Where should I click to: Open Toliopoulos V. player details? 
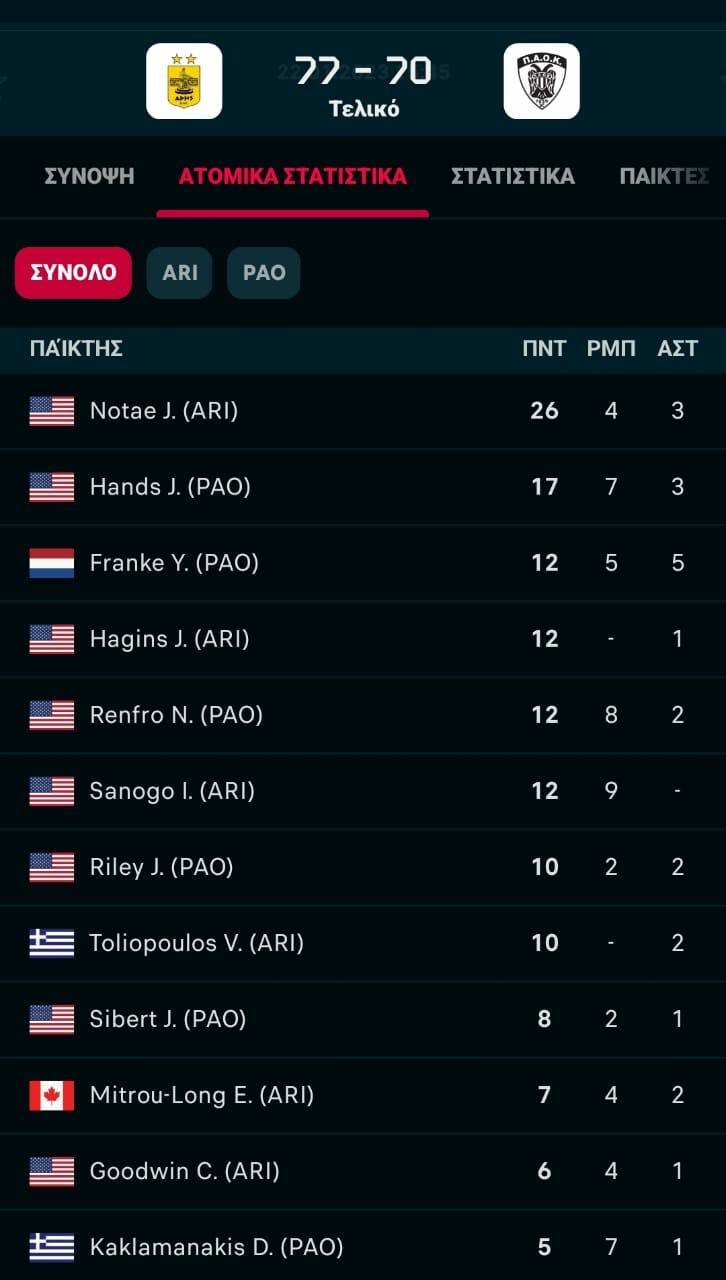pyautogui.click(x=363, y=943)
